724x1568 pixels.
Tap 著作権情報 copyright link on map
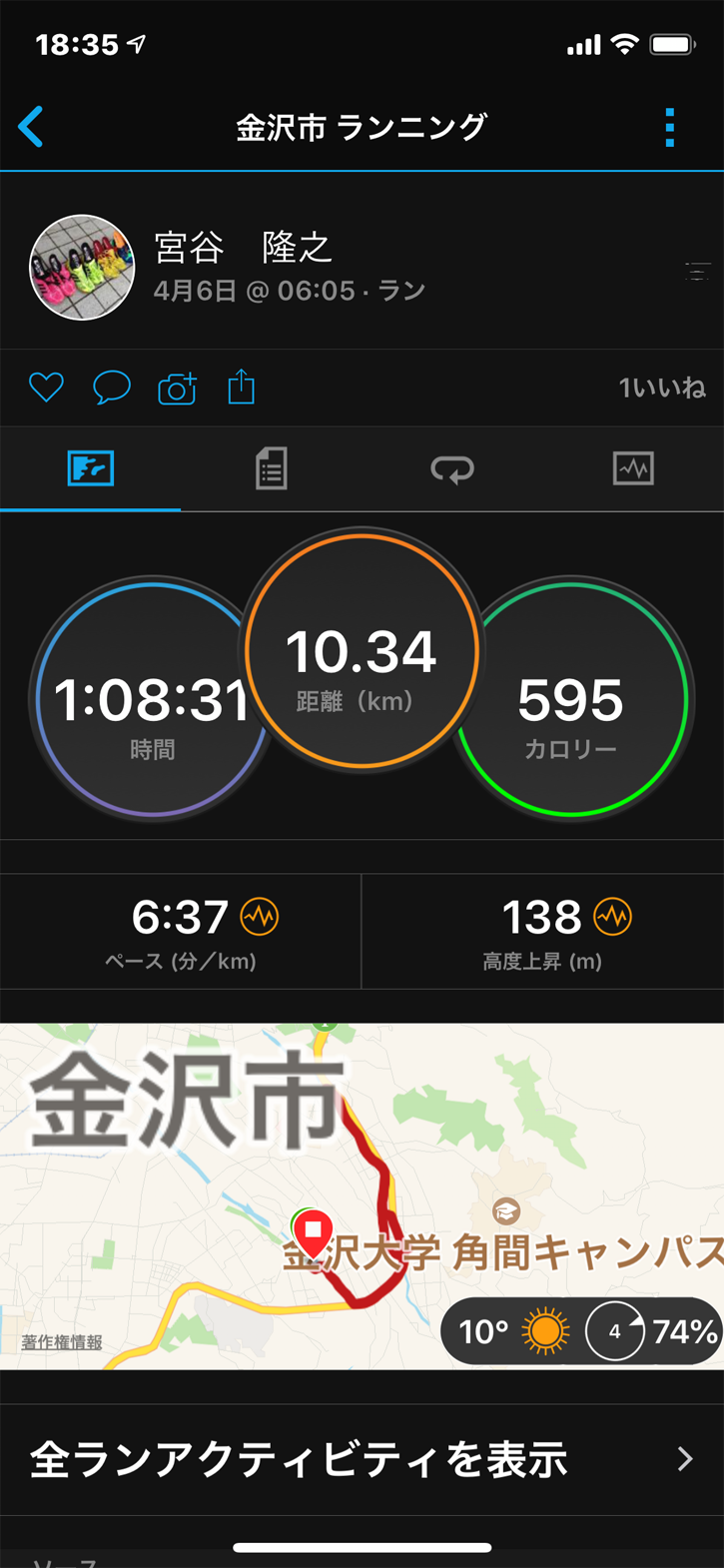(62, 1342)
